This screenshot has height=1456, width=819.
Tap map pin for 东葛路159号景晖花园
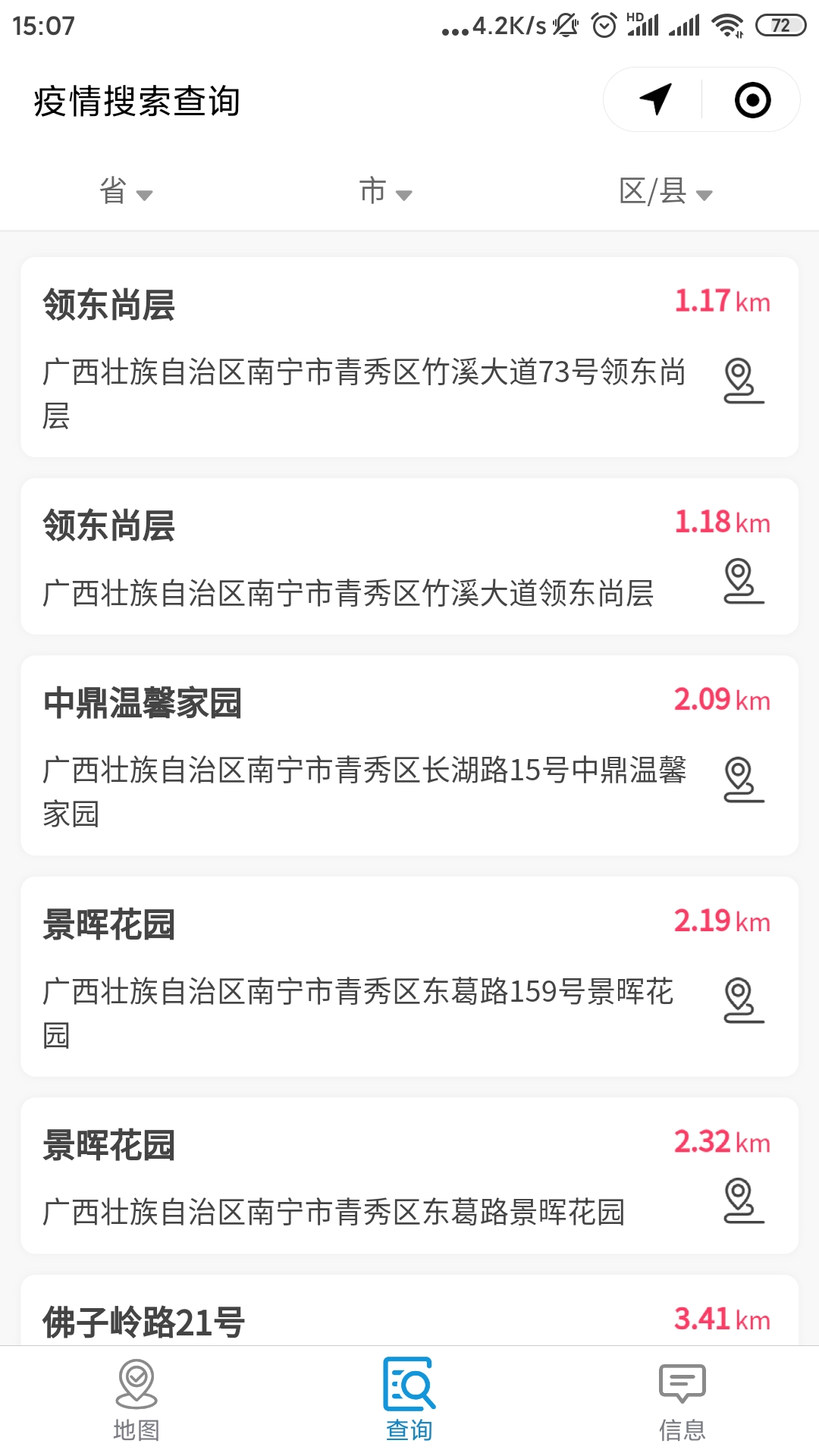743,1000
